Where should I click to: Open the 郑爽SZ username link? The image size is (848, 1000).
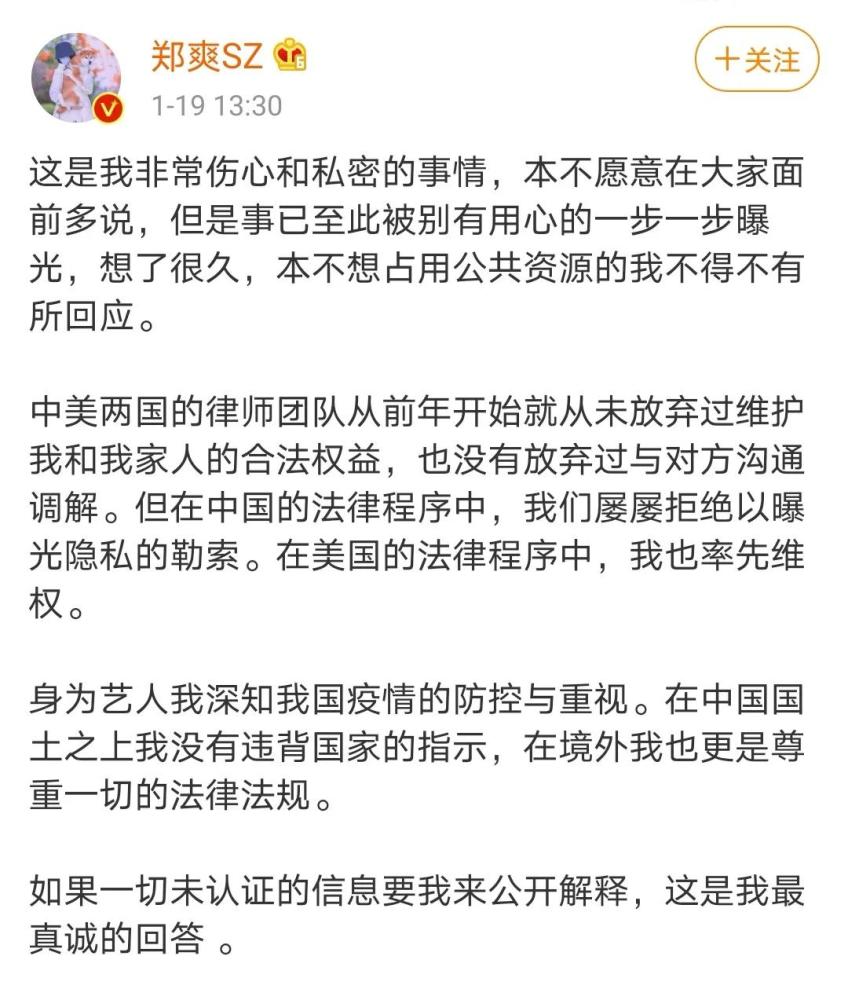tap(207, 56)
